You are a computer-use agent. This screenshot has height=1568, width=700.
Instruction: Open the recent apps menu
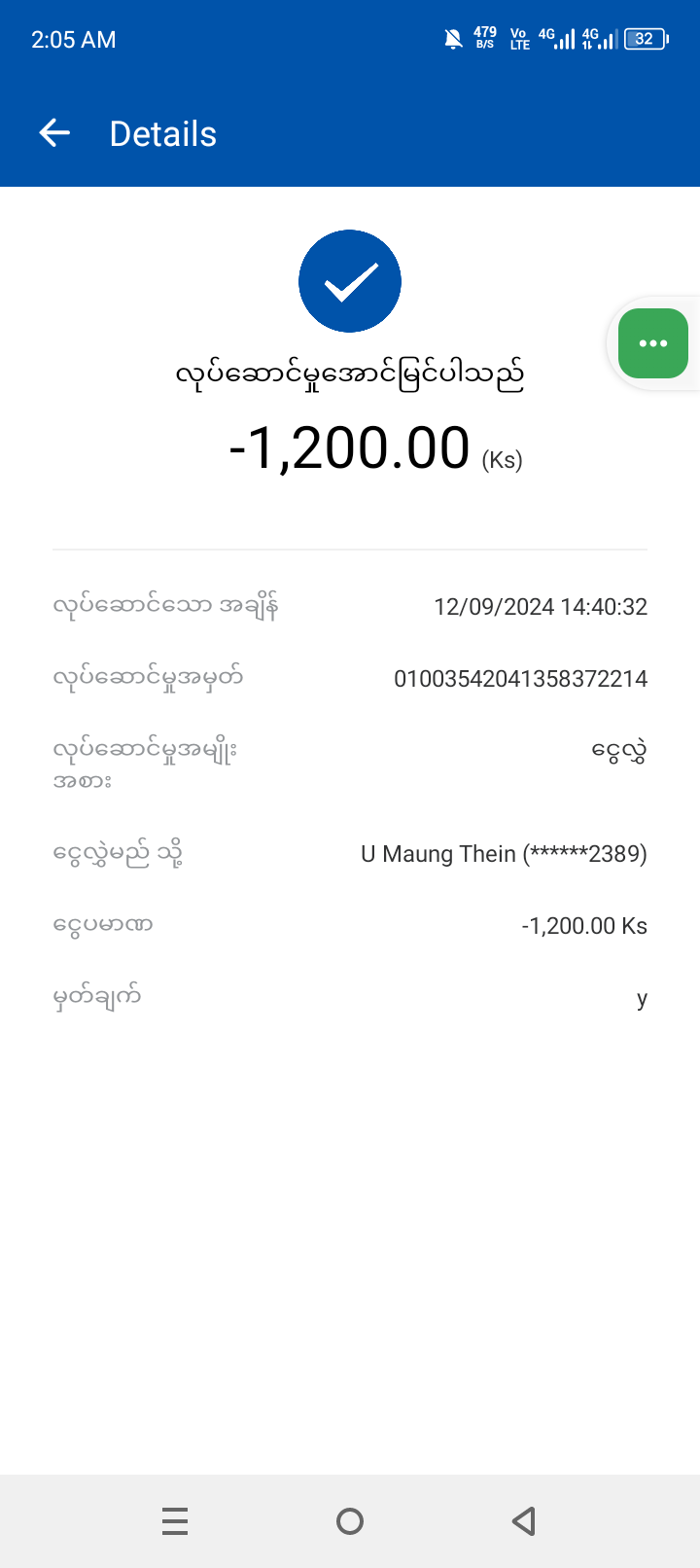pyautogui.click(x=175, y=1520)
